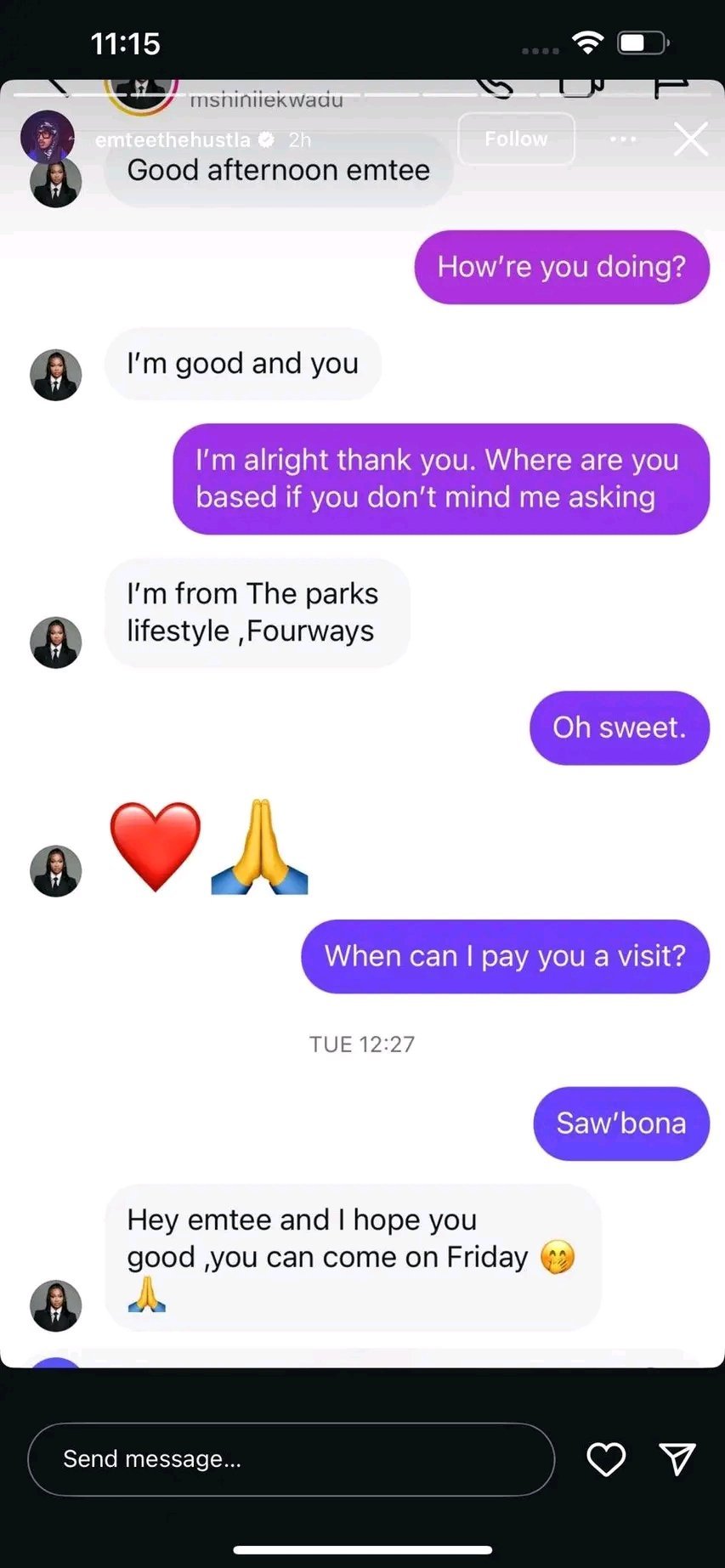Like this story with the heart
The width and height of the screenshot is (725, 1568).
[606, 1459]
